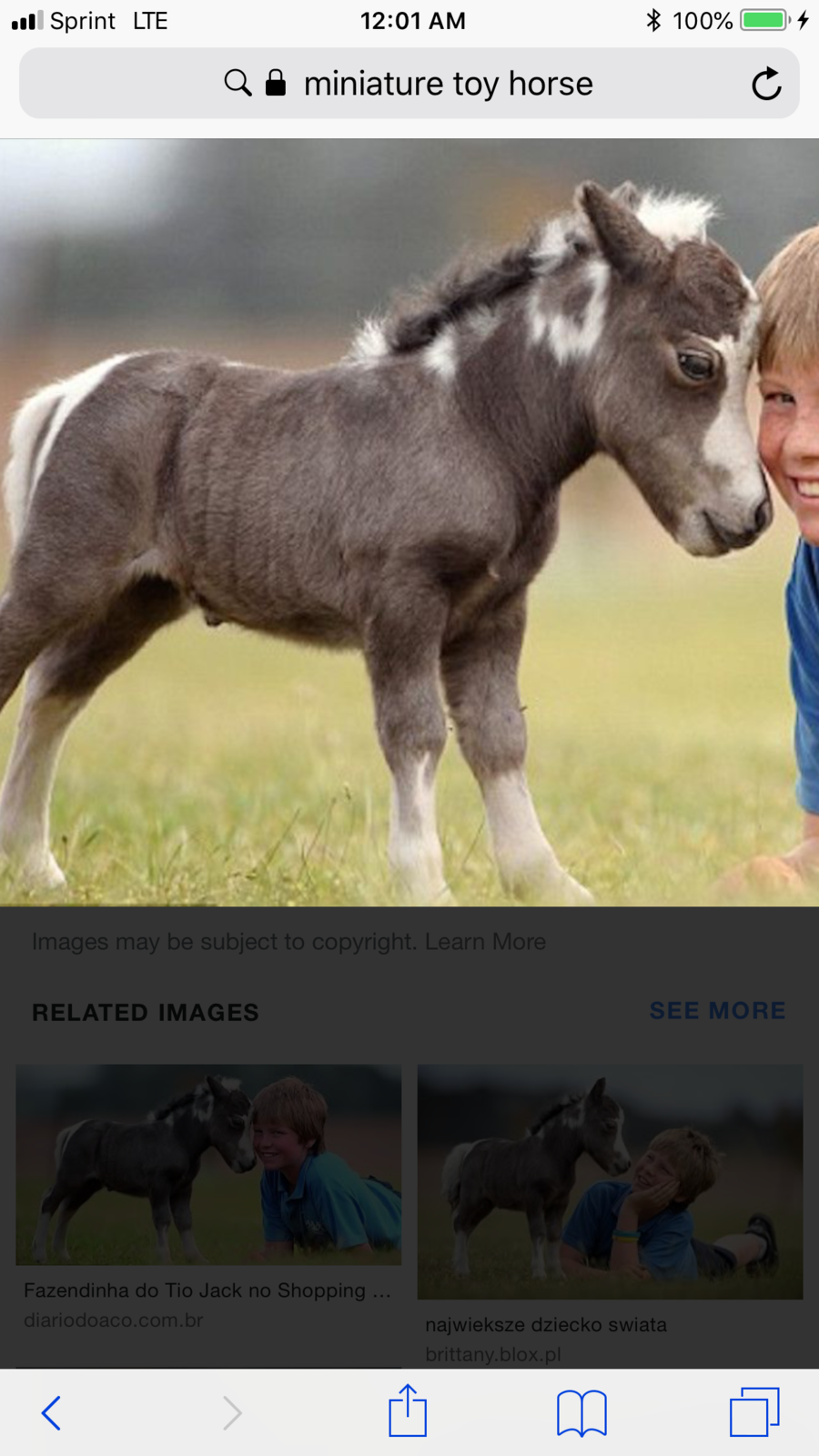Open the Fazendinha do Tio Jack related image

click(x=208, y=1165)
